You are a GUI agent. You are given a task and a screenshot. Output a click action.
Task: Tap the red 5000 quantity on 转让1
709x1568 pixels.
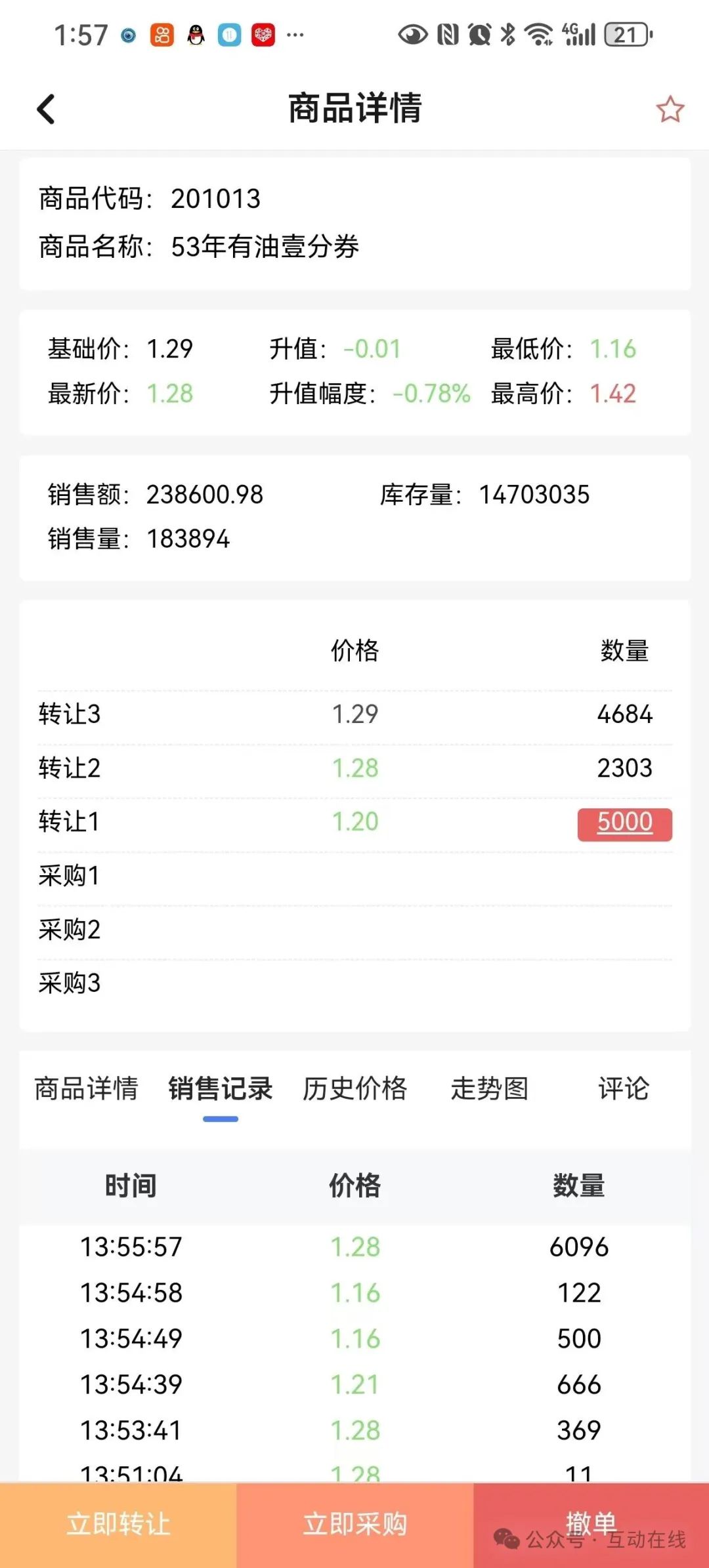624,824
